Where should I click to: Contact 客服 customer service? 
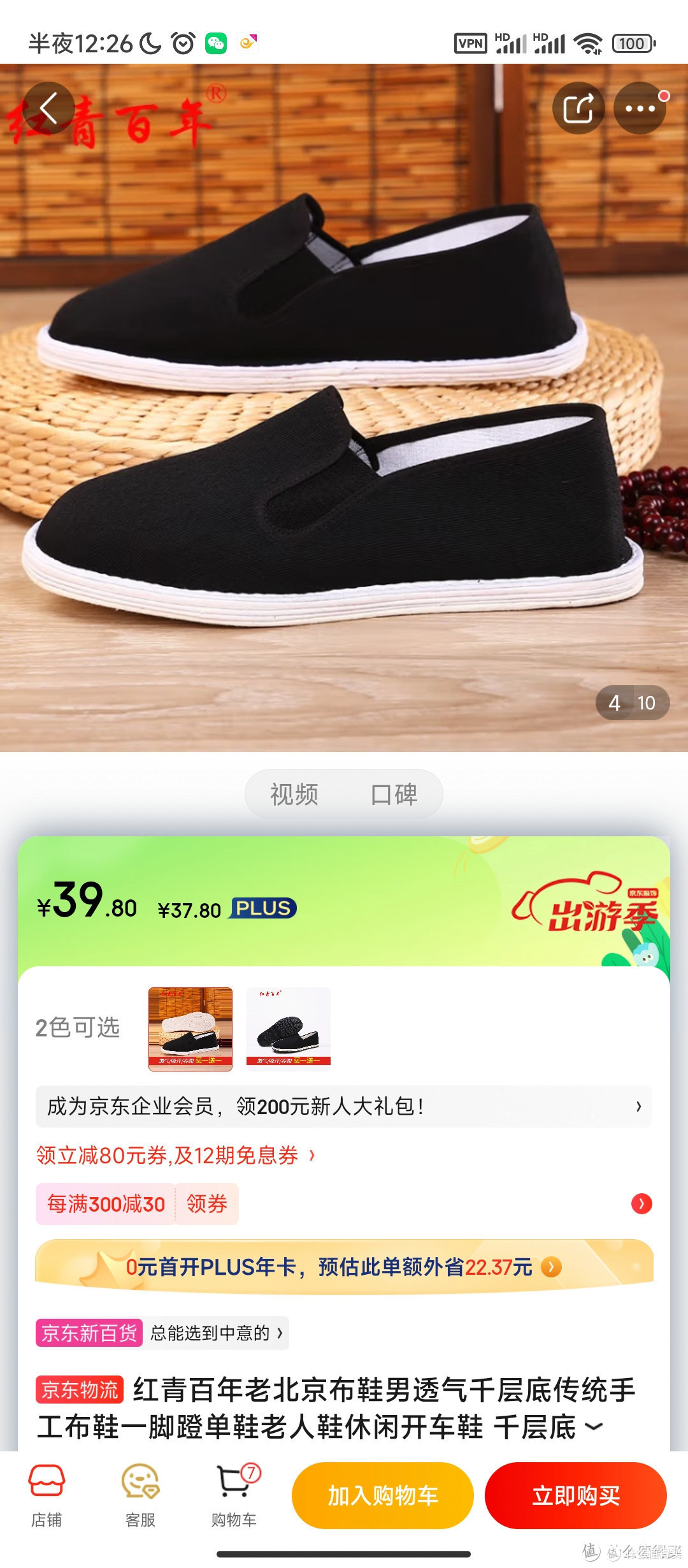[x=140, y=1495]
